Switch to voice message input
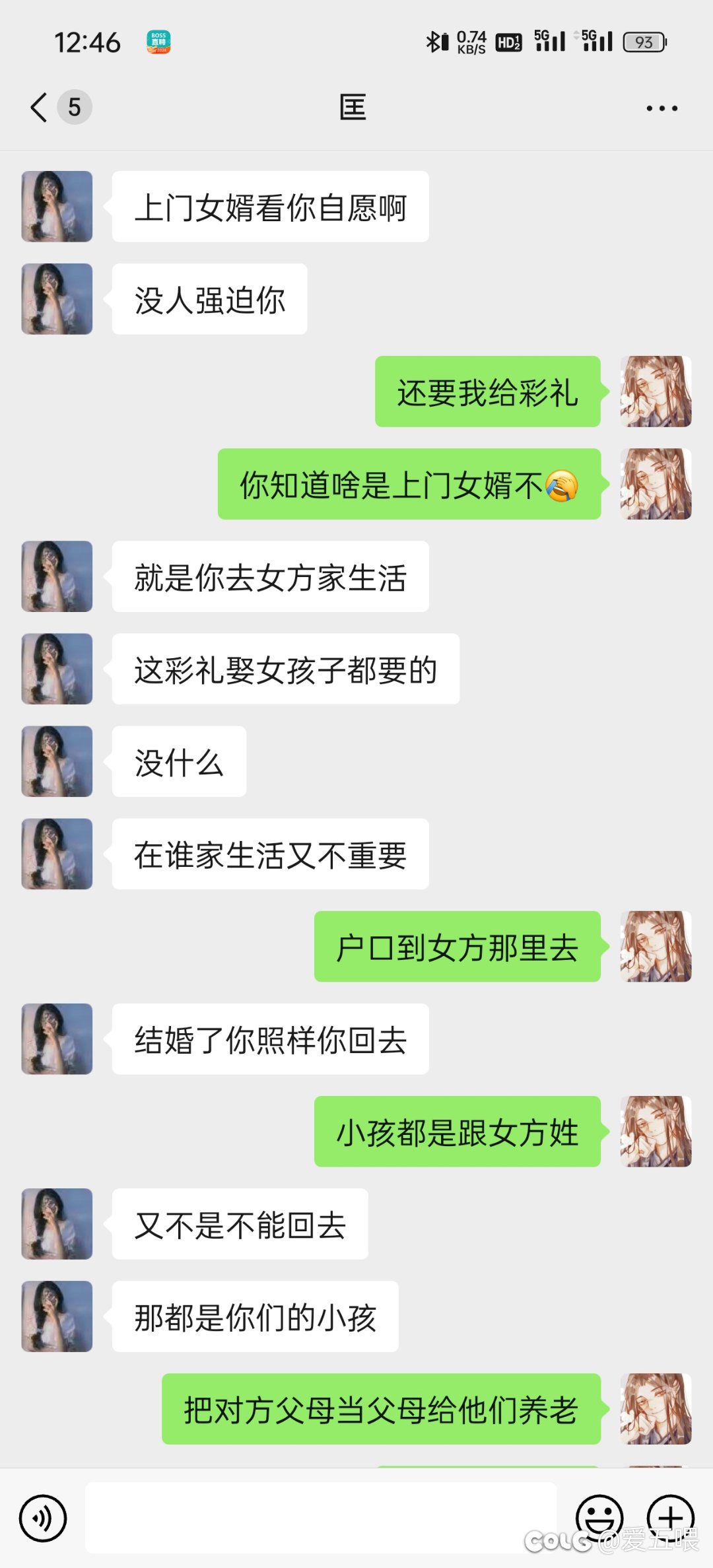 [43, 1518]
